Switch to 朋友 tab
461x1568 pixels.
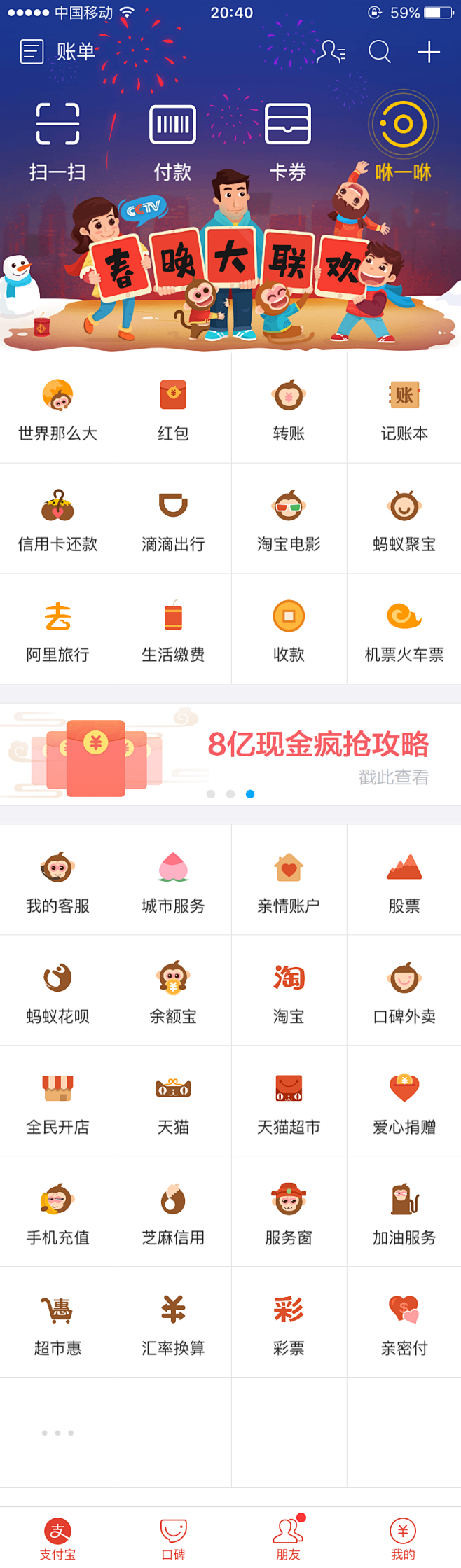[x=288, y=1539]
